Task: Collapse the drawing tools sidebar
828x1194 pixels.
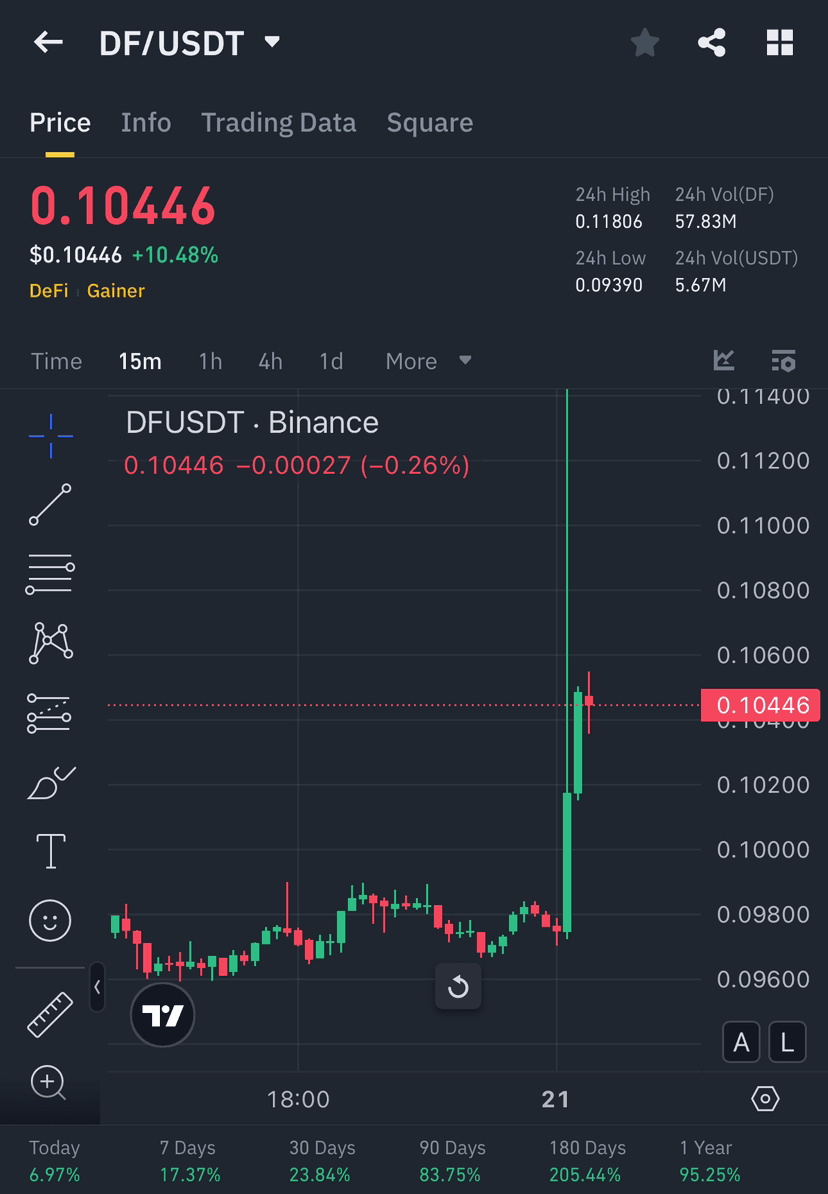Action: coord(97,988)
